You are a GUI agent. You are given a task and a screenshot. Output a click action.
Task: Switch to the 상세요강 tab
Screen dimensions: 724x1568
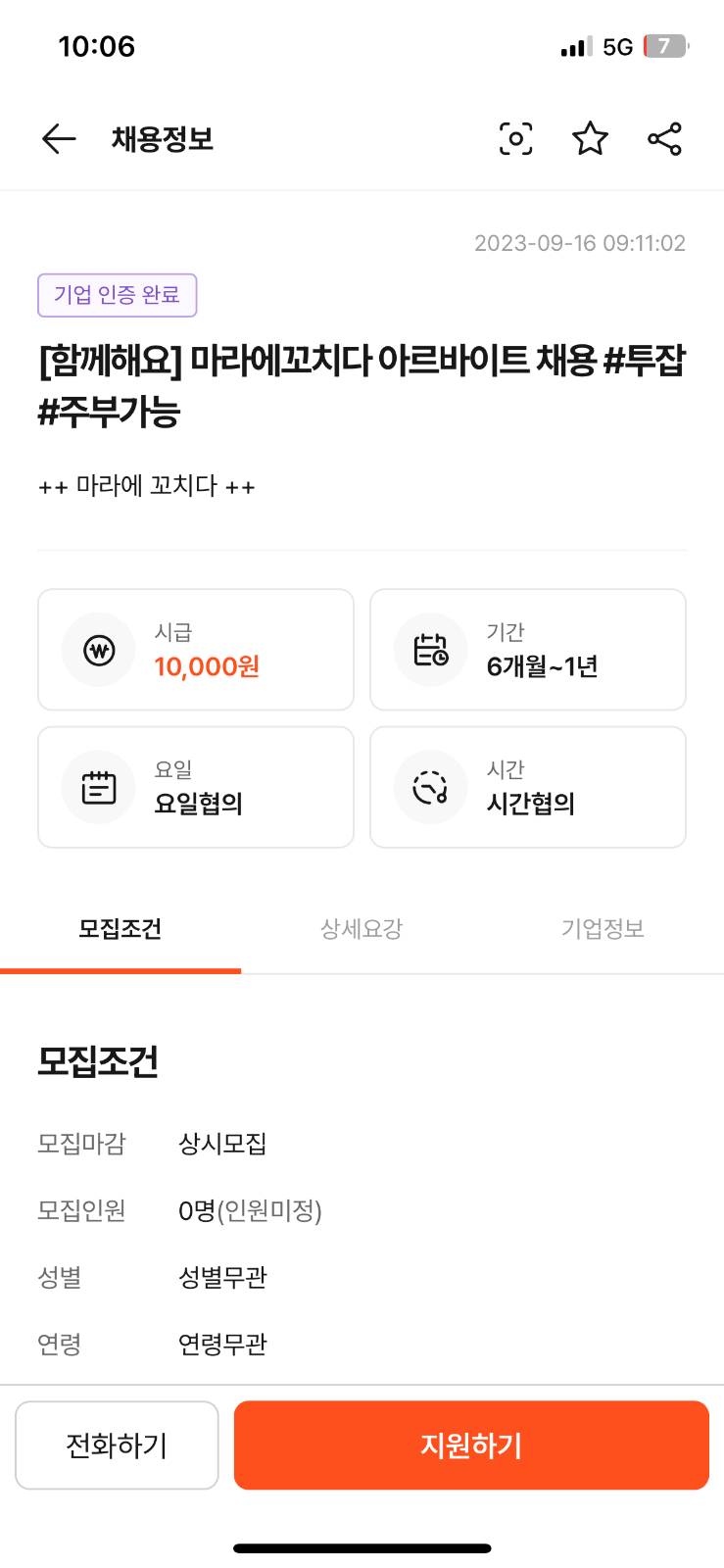tap(362, 929)
